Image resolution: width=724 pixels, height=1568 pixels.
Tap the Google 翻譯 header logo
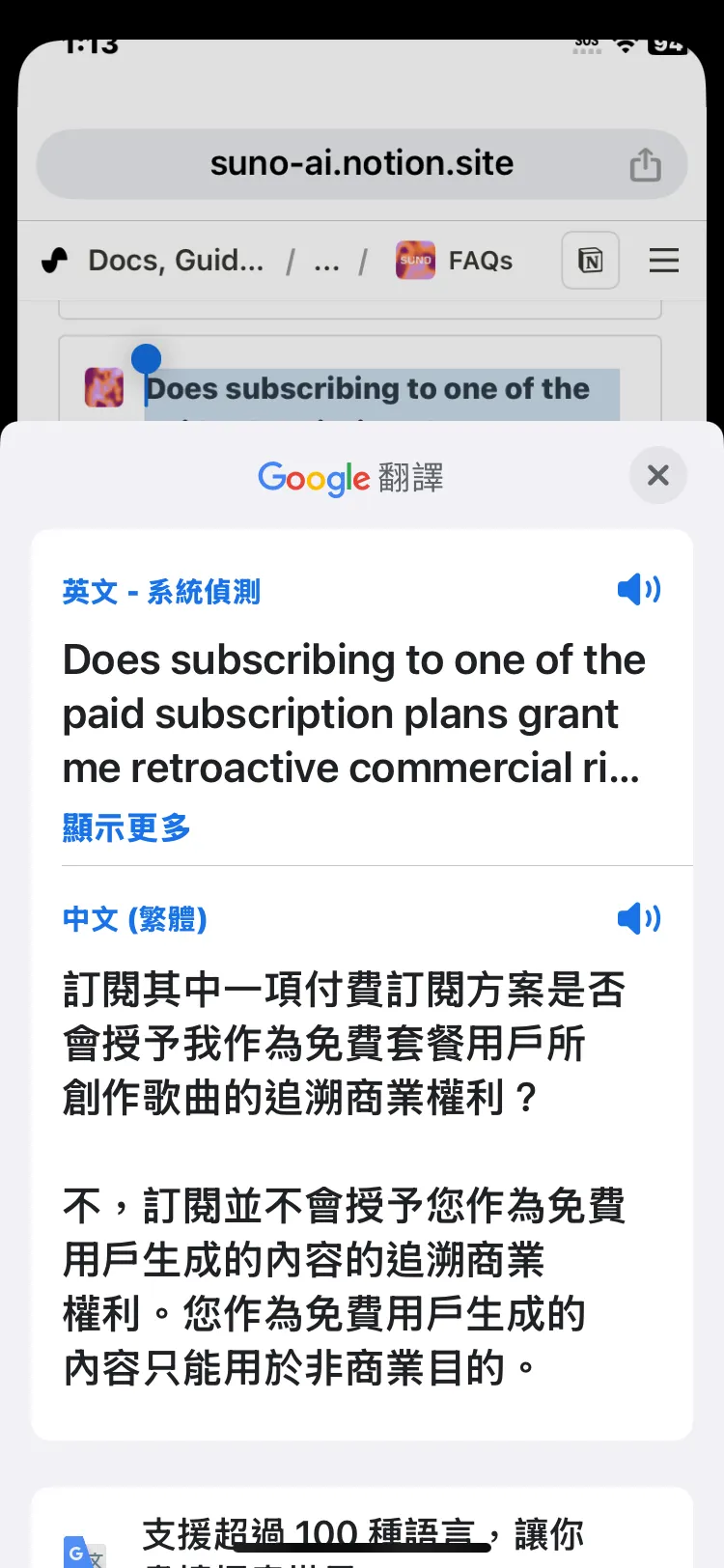pyautogui.click(x=349, y=478)
